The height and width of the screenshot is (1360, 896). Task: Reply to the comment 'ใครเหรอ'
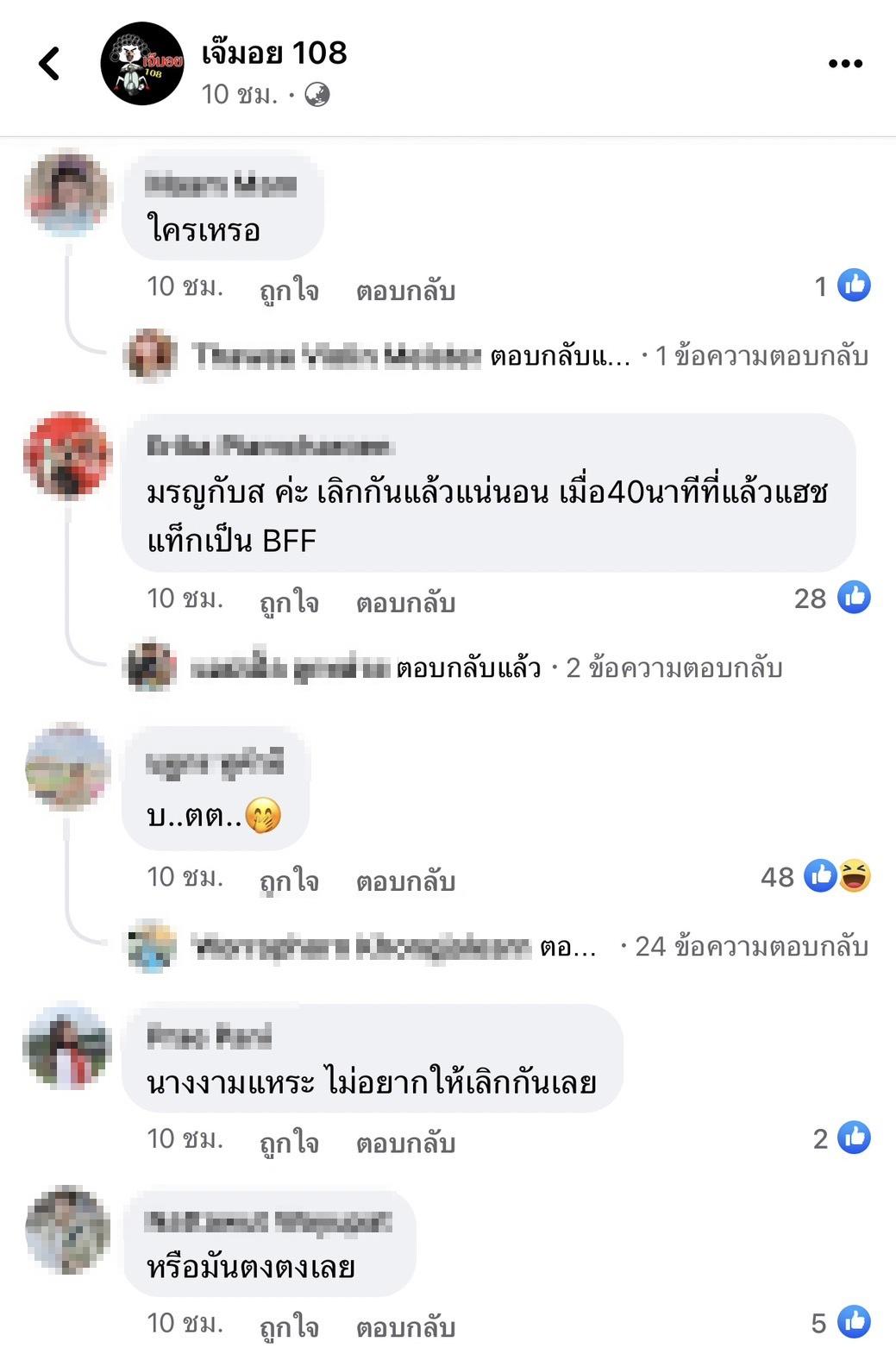click(405, 291)
